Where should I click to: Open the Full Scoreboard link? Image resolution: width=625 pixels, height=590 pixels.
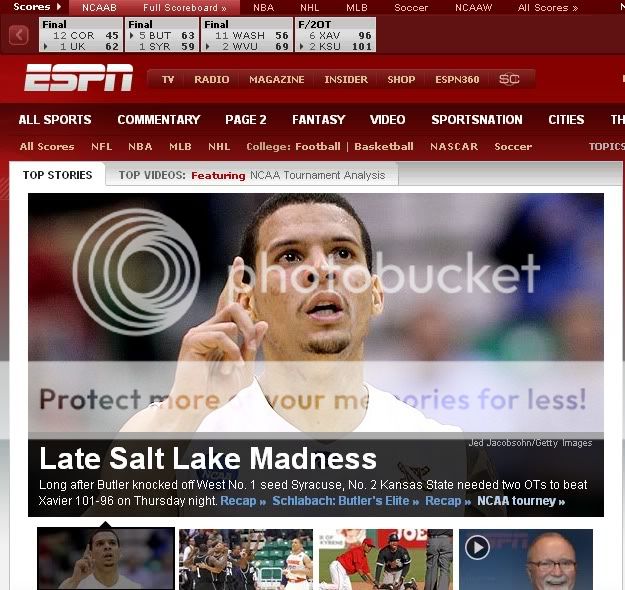(184, 7)
